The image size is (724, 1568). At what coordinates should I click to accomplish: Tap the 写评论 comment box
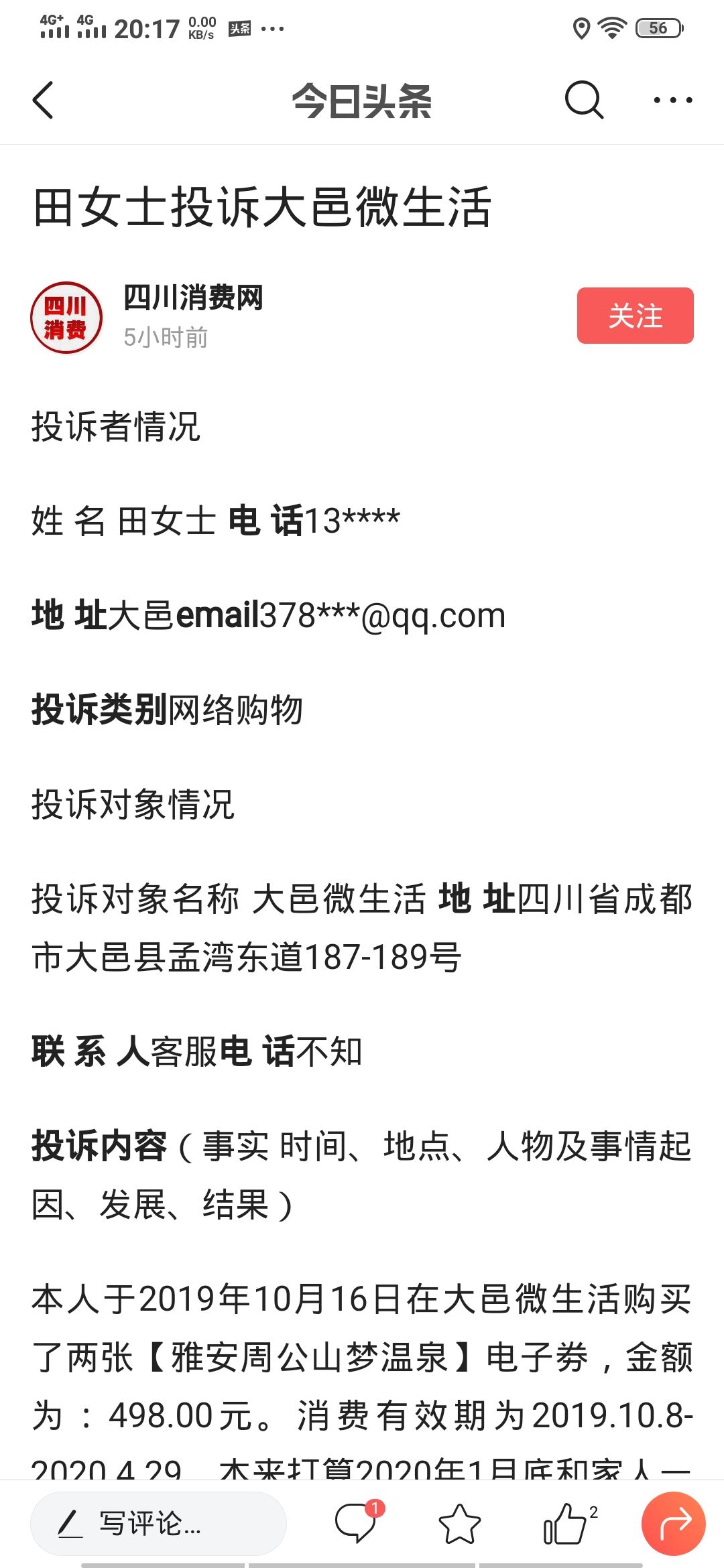(x=158, y=1524)
